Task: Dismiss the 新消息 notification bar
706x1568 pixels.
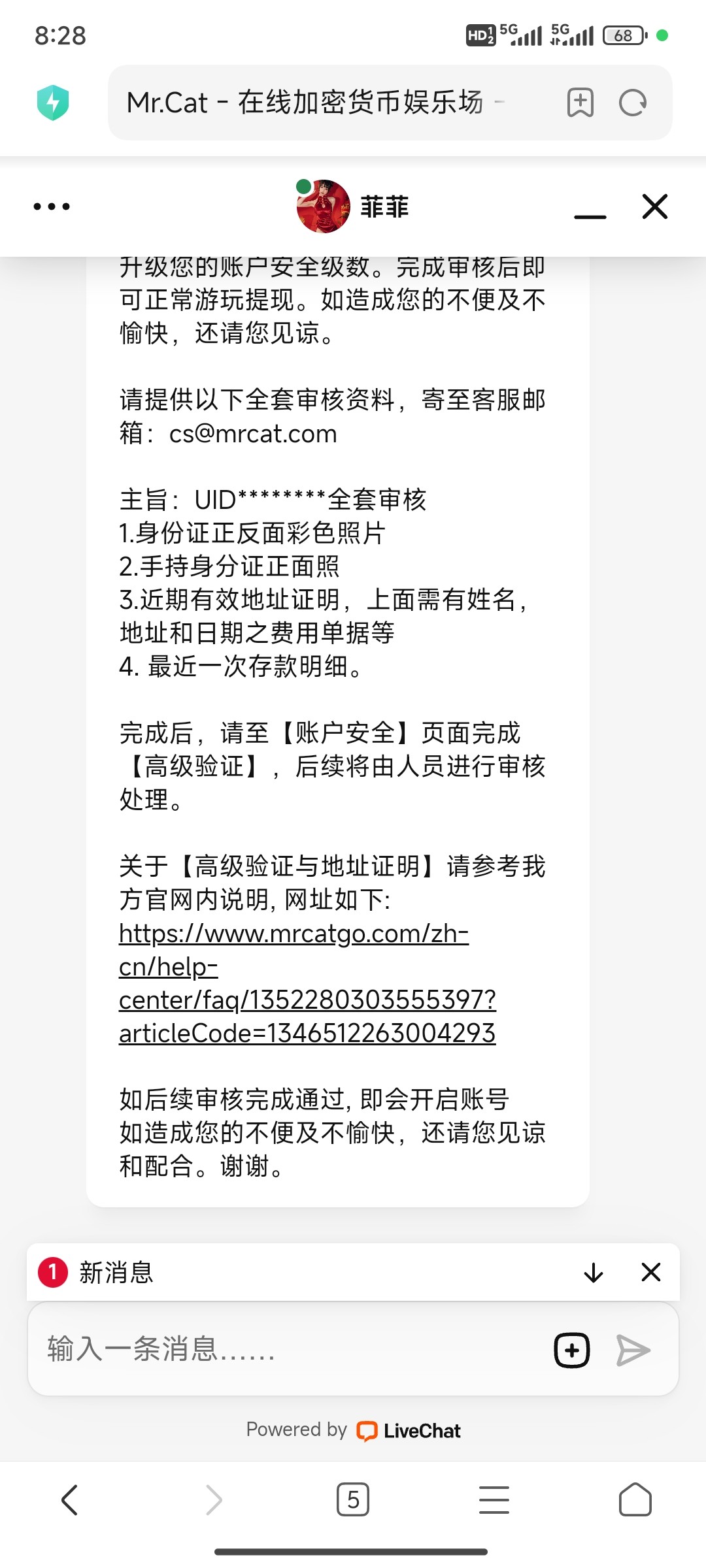Action: tap(650, 1272)
